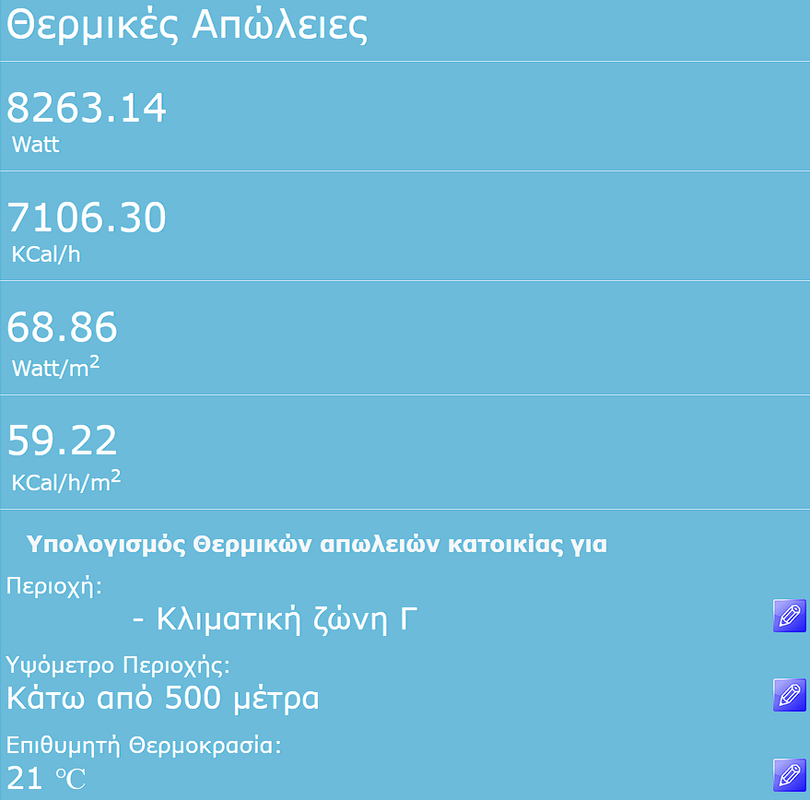
Task: Edit the Υψόμετρο Περιοχής altitude setting
Action: 789,694
